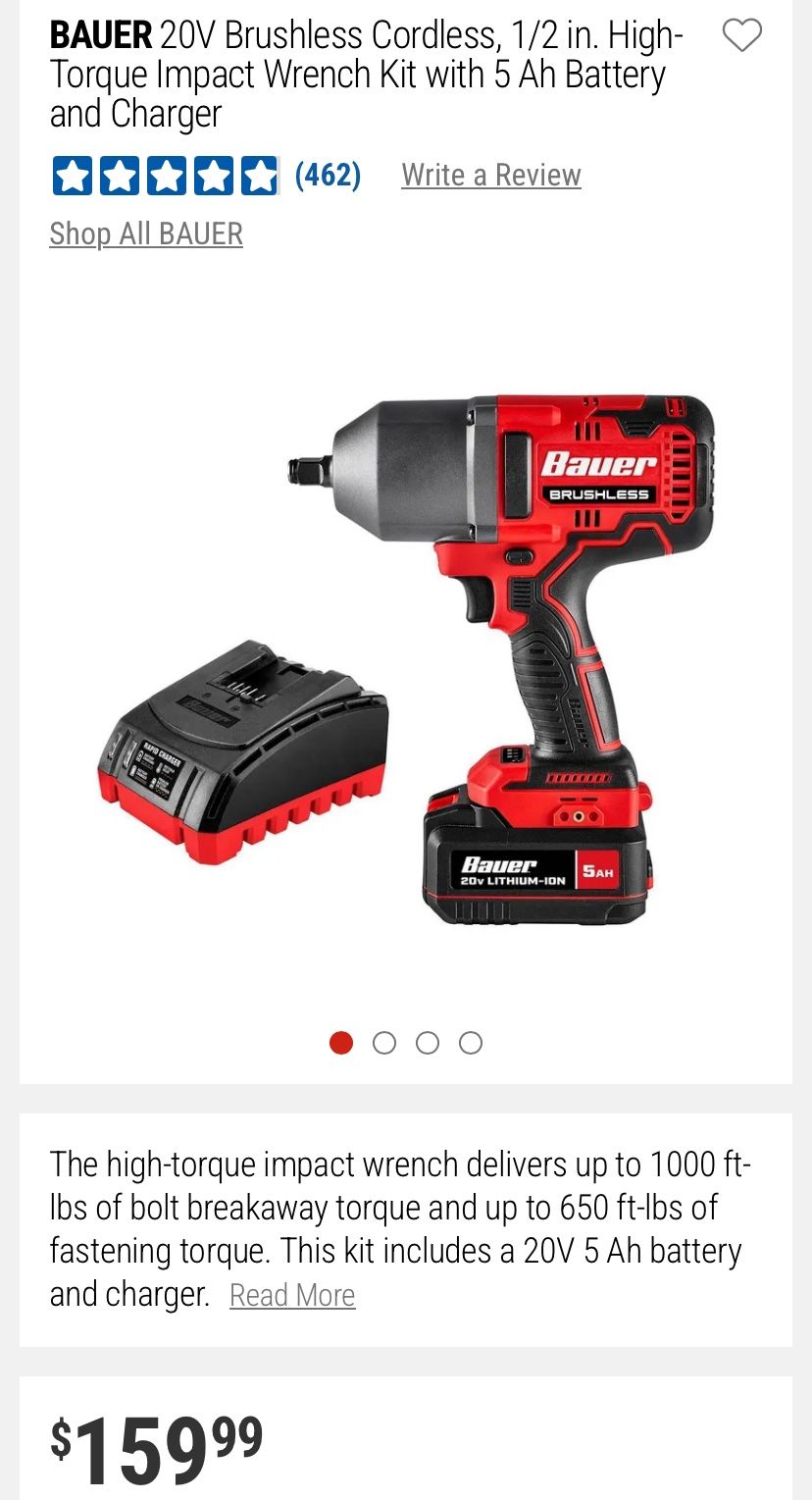The image size is (812, 1500).
Task: Select the fourth image carousel dot
Action: (472, 1043)
